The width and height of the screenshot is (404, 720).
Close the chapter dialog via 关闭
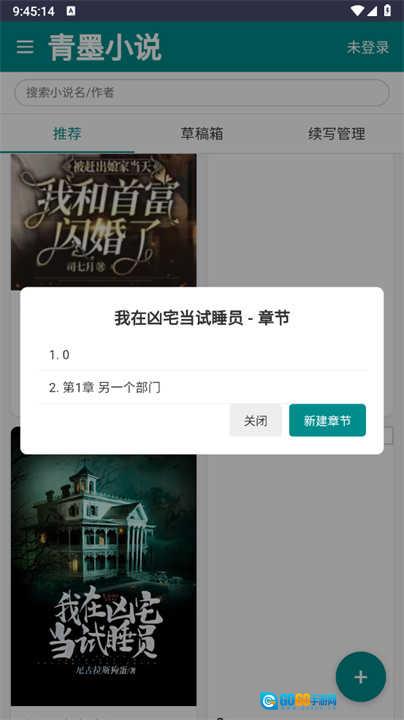(255, 420)
